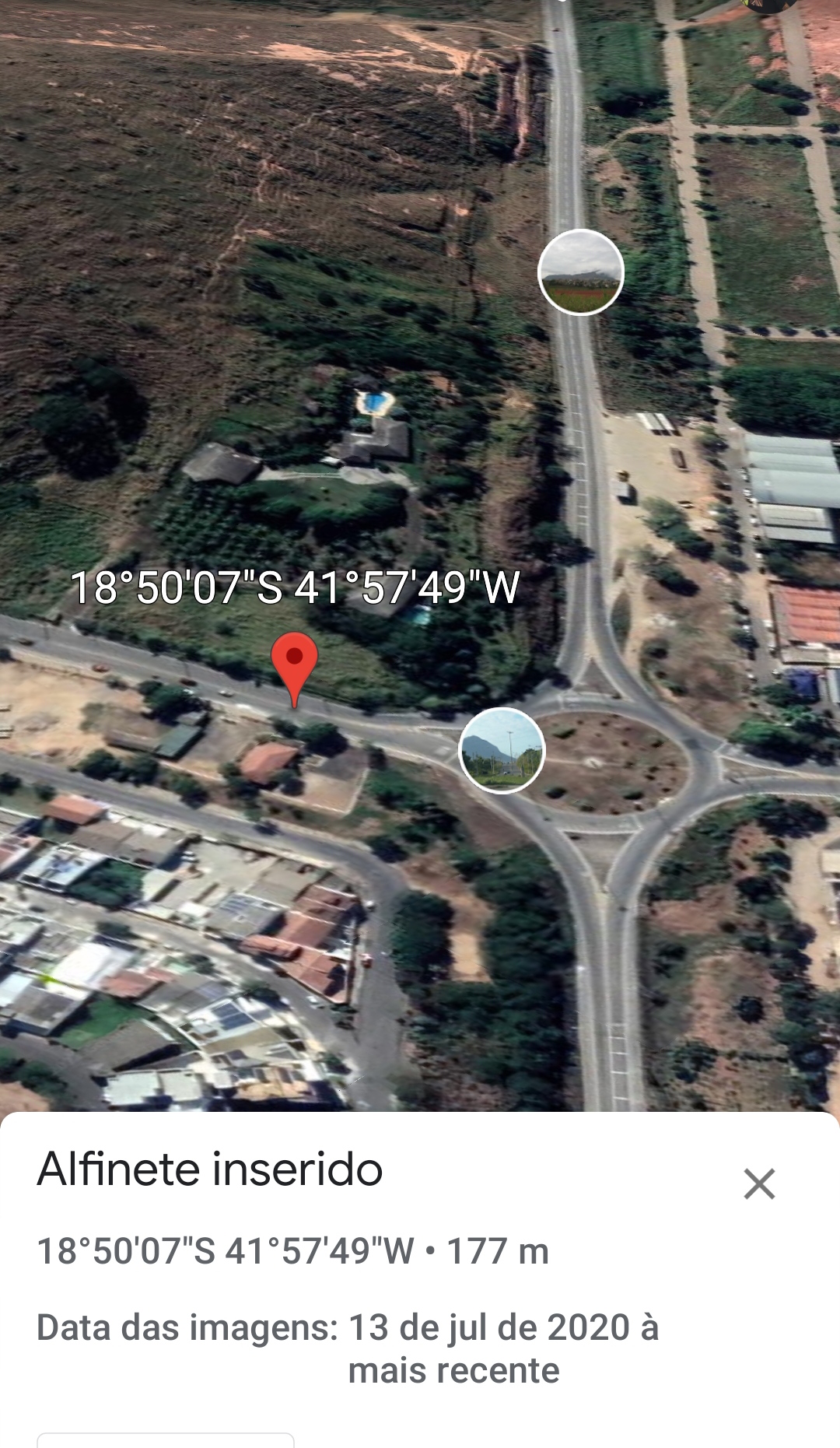The image size is (840, 1448).
Task: Close the Alfinete inserido panel
Action: click(x=759, y=1183)
